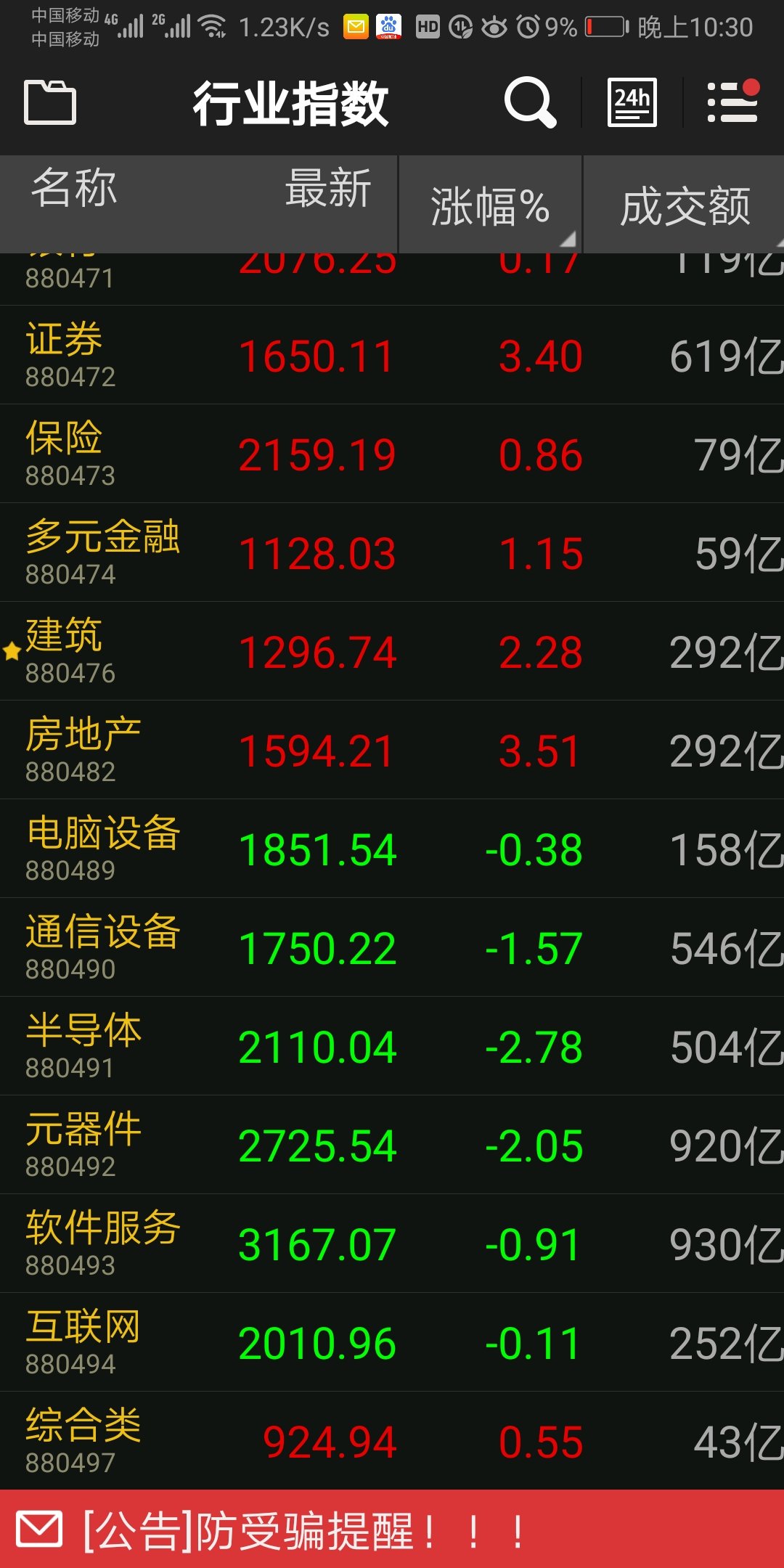784x1568 pixels.
Task: Open the 24h news icon
Action: (x=632, y=102)
